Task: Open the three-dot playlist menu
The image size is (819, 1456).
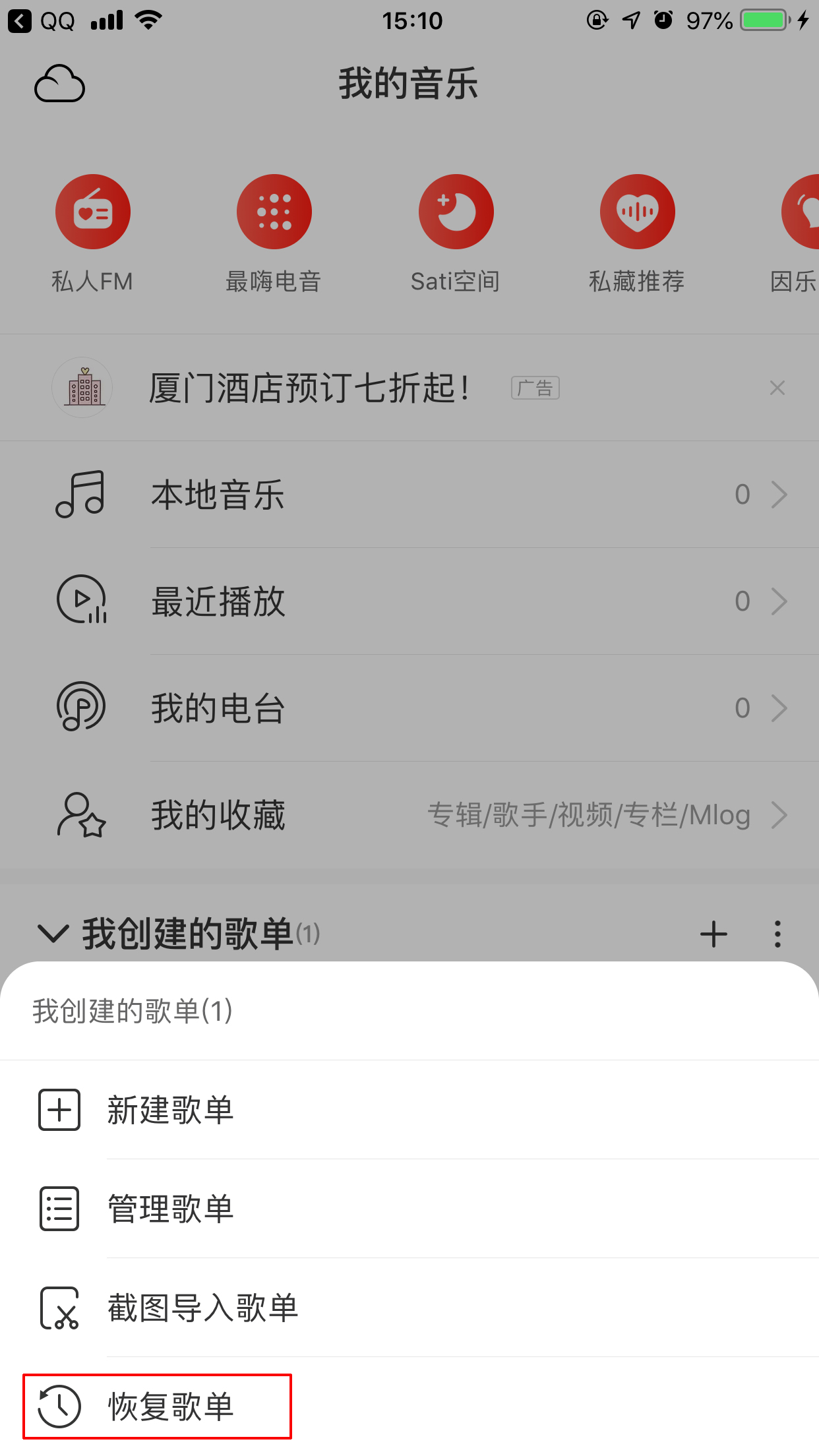Action: point(777,934)
